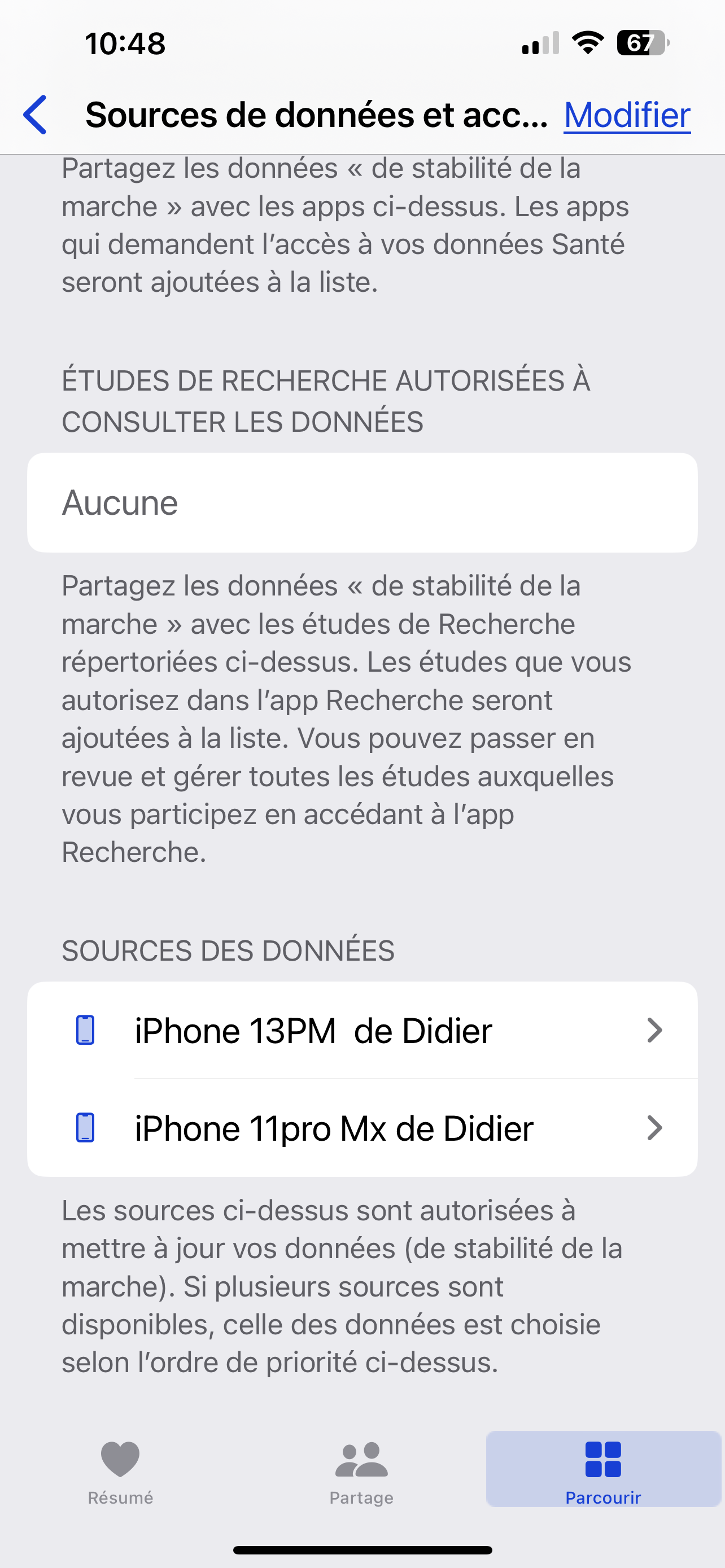Tap the Modifier link
The height and width of the screenshot is (1568, 725).
click(627, 115)
